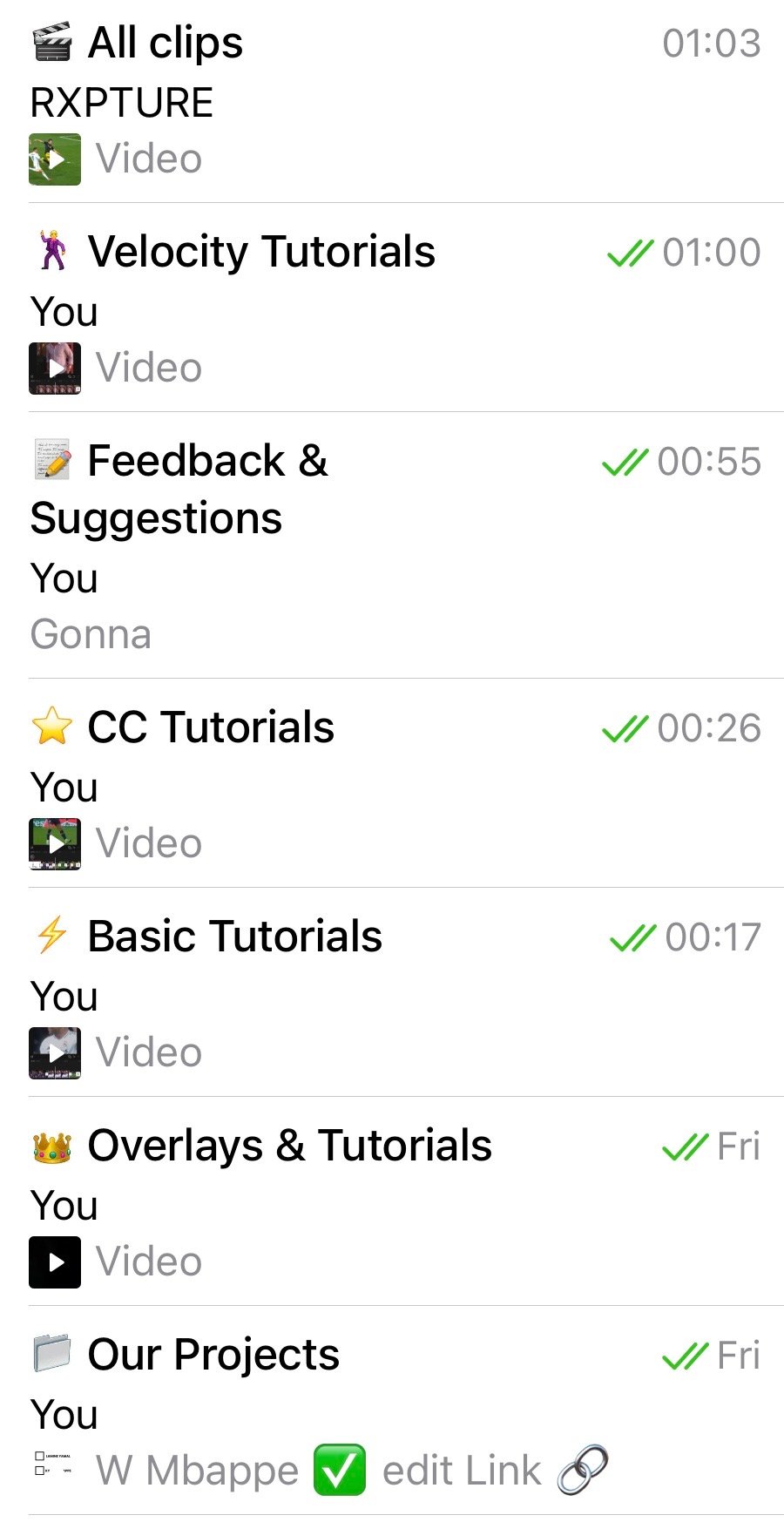Viewport: 784px width, 1522px height.
Task: Go to the Basic Tutorials chat
Action: tap(235, 937)
